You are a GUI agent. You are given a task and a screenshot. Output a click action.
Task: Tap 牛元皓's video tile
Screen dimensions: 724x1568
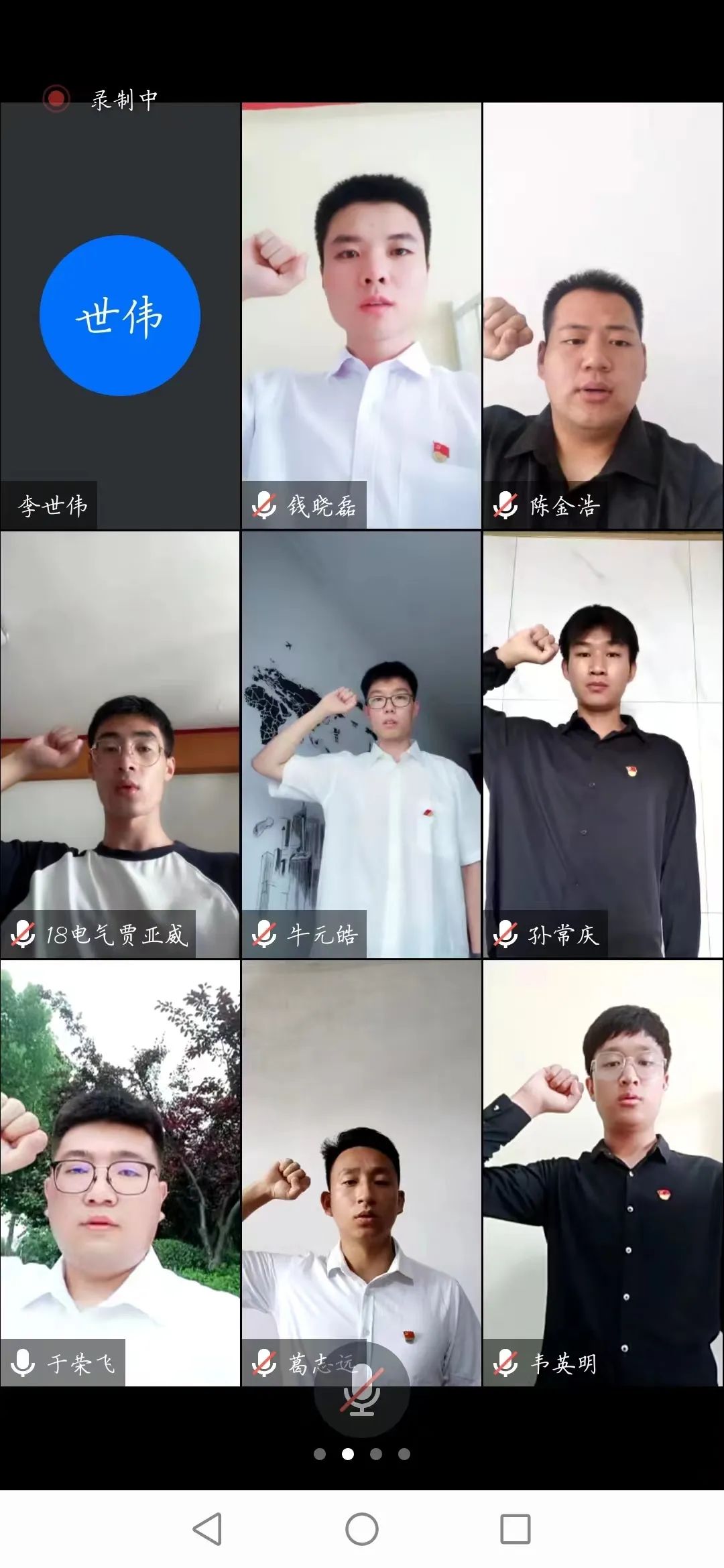point(361,744)
